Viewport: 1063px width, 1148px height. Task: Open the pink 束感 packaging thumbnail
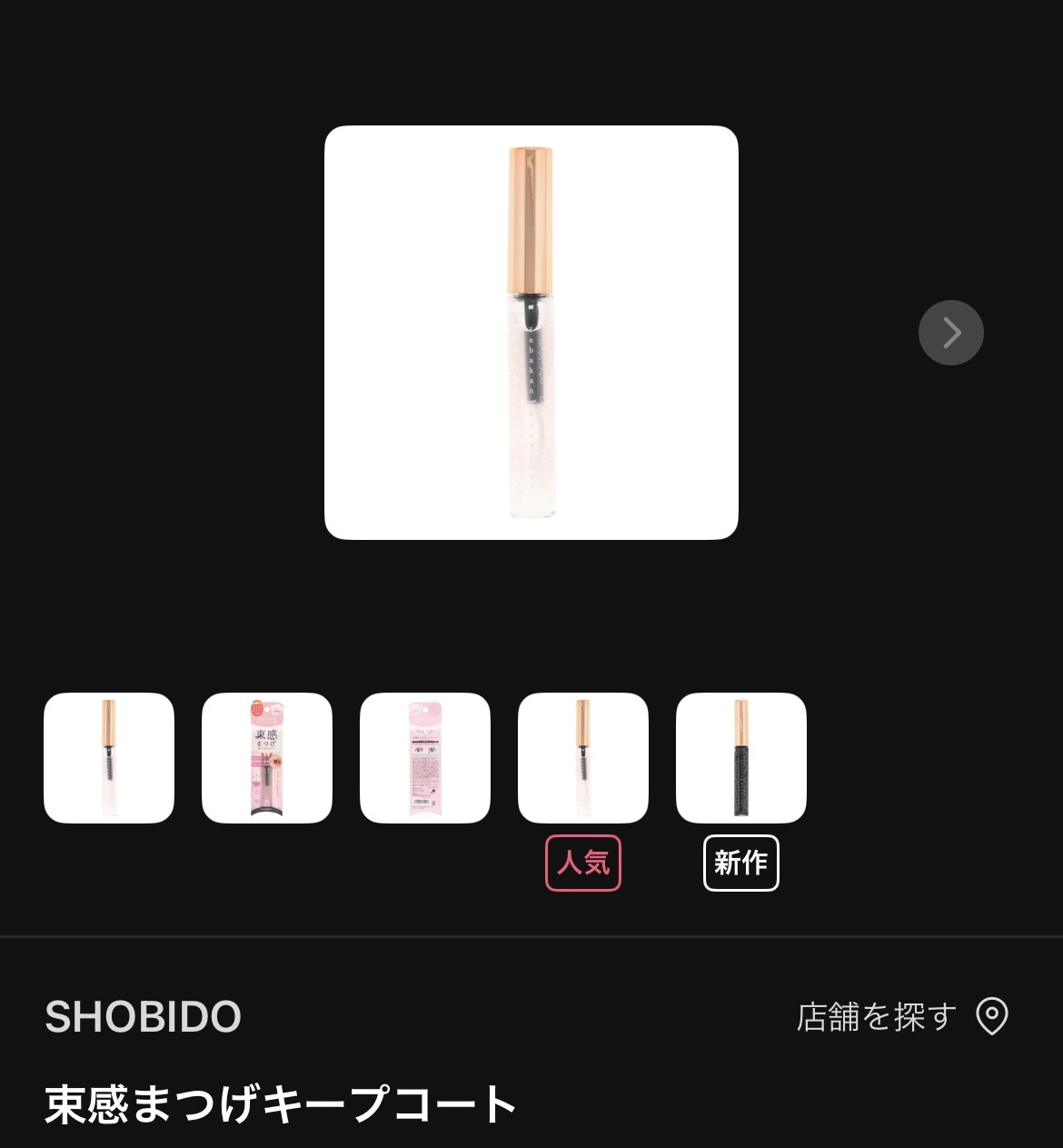267,757
